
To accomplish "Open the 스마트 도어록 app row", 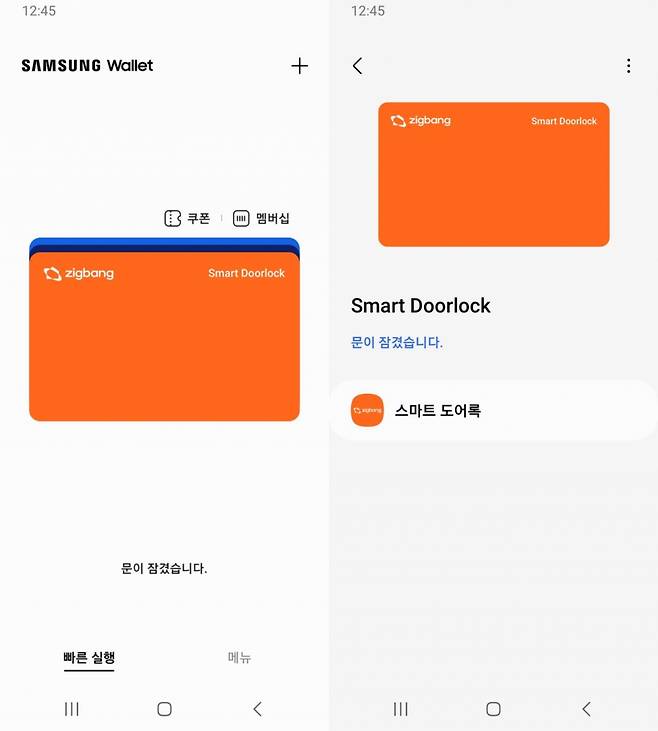I will click(492, 410).
